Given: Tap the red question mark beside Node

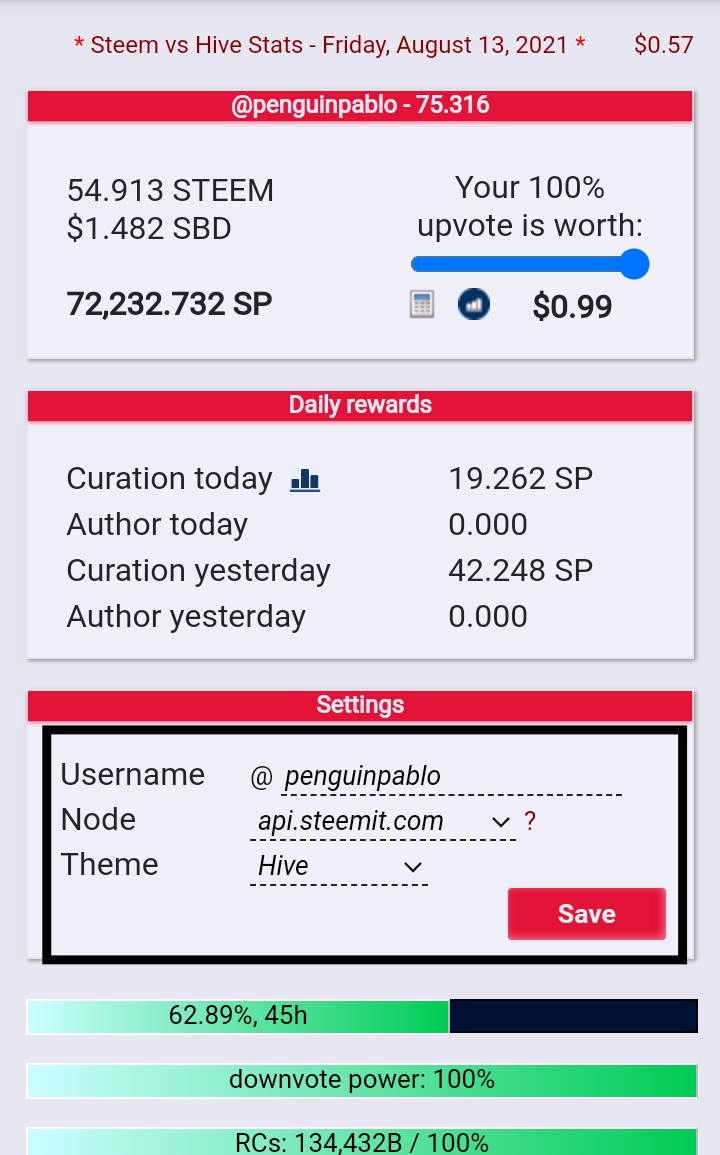Looking at the screenshot, I should click(530, 821).
